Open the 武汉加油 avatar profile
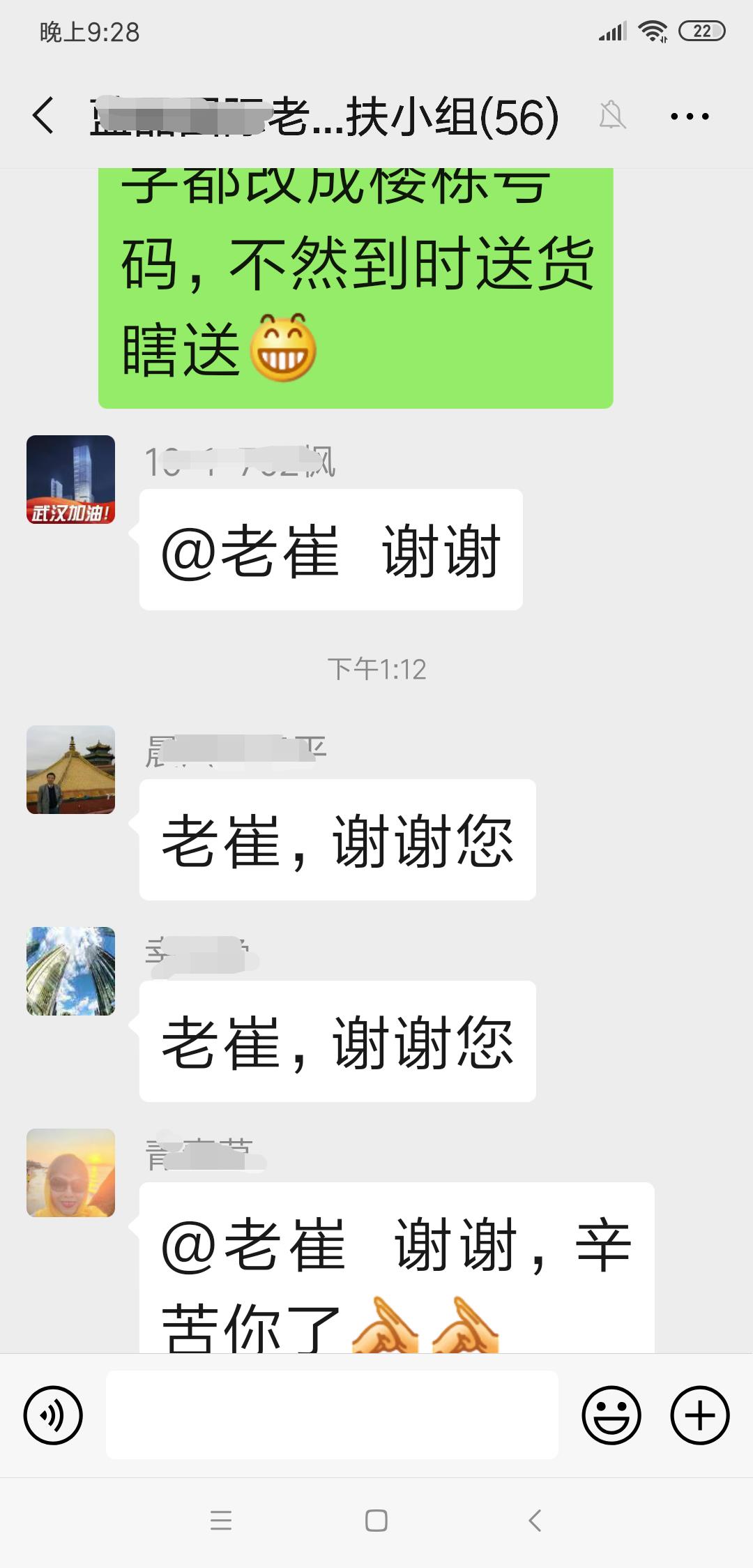This screenshot has width=753, height=1568. click(x=70, y=480)
